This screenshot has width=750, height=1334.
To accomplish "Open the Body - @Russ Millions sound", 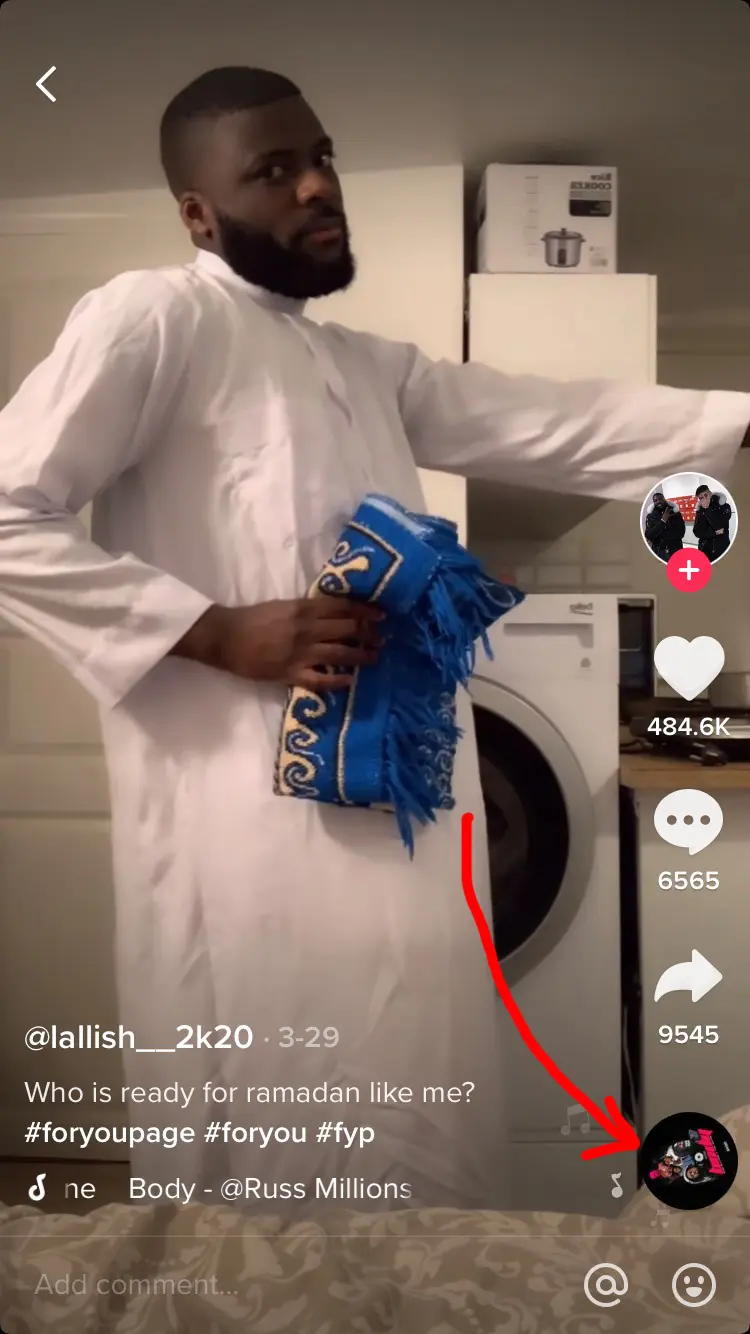I will point(270,1189).
